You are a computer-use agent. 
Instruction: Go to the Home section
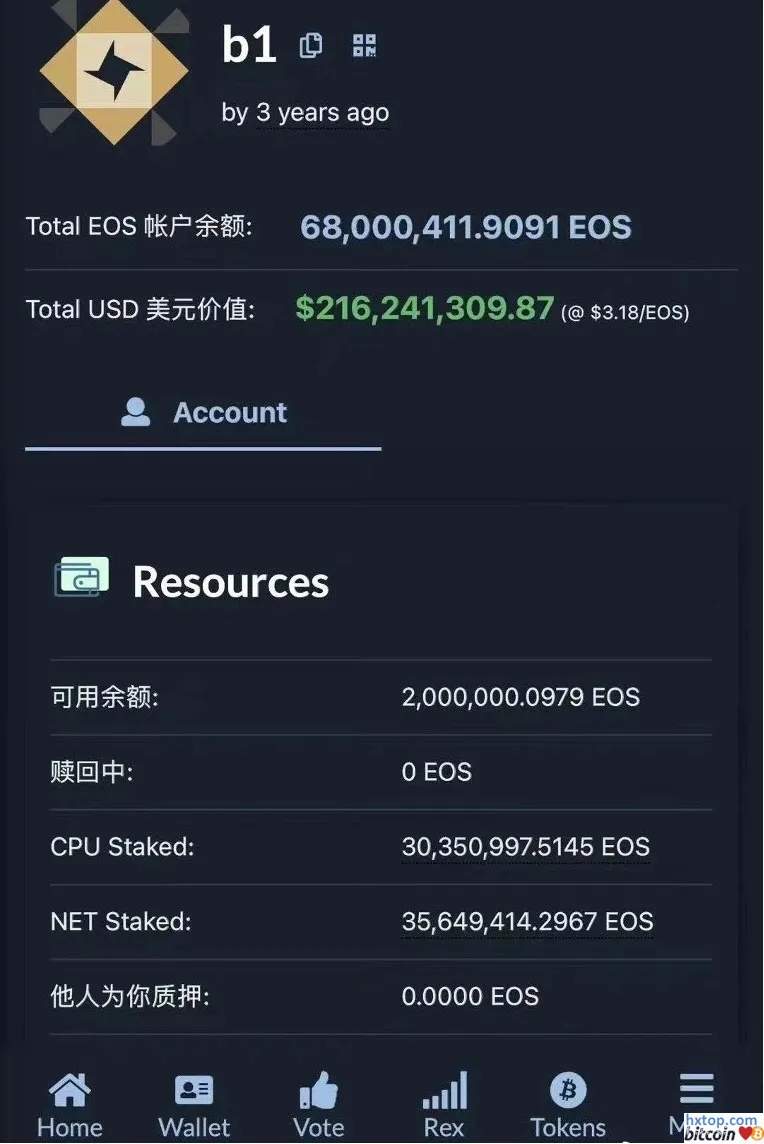(x=69, y=1104)
